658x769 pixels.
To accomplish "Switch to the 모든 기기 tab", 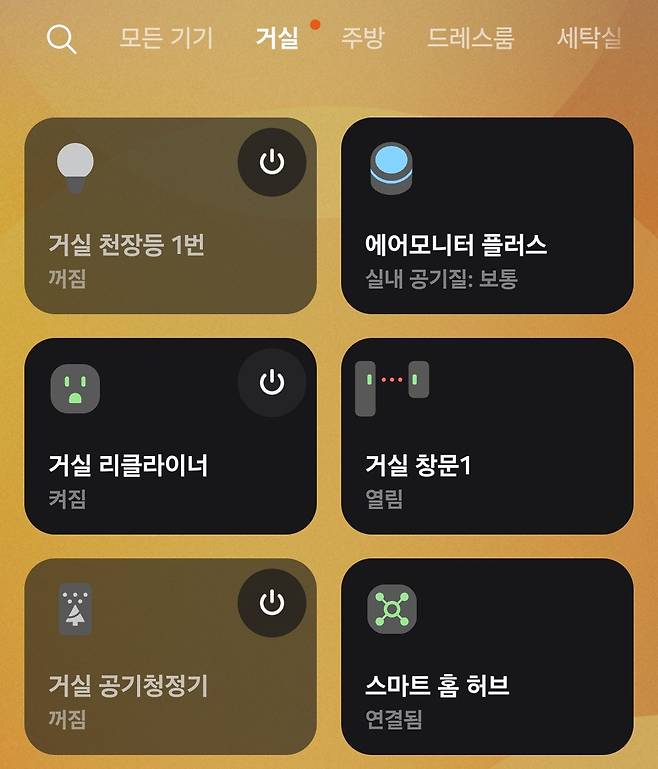I will click(166, 39).
